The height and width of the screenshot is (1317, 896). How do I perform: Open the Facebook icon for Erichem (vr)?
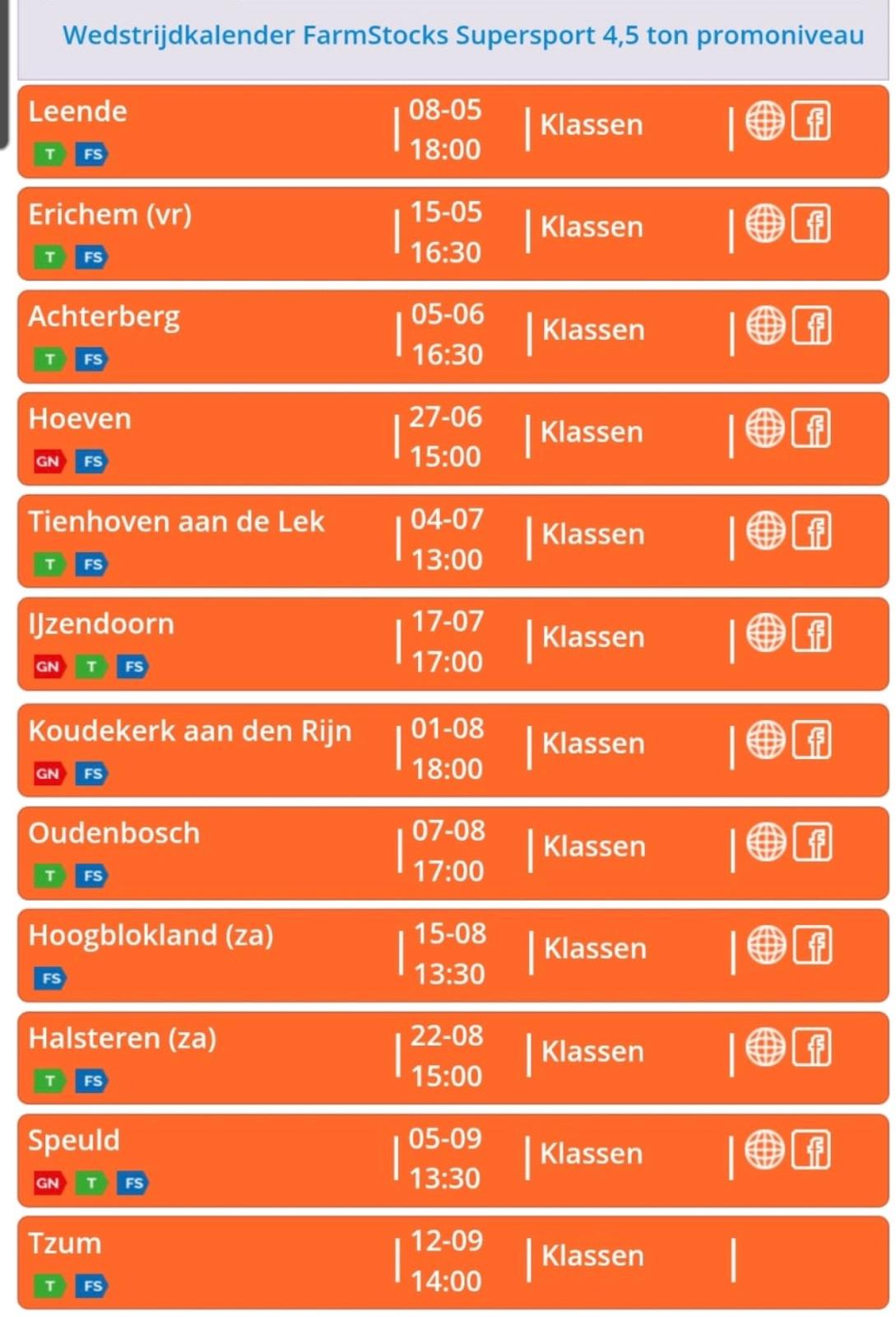tap(811, 224)
